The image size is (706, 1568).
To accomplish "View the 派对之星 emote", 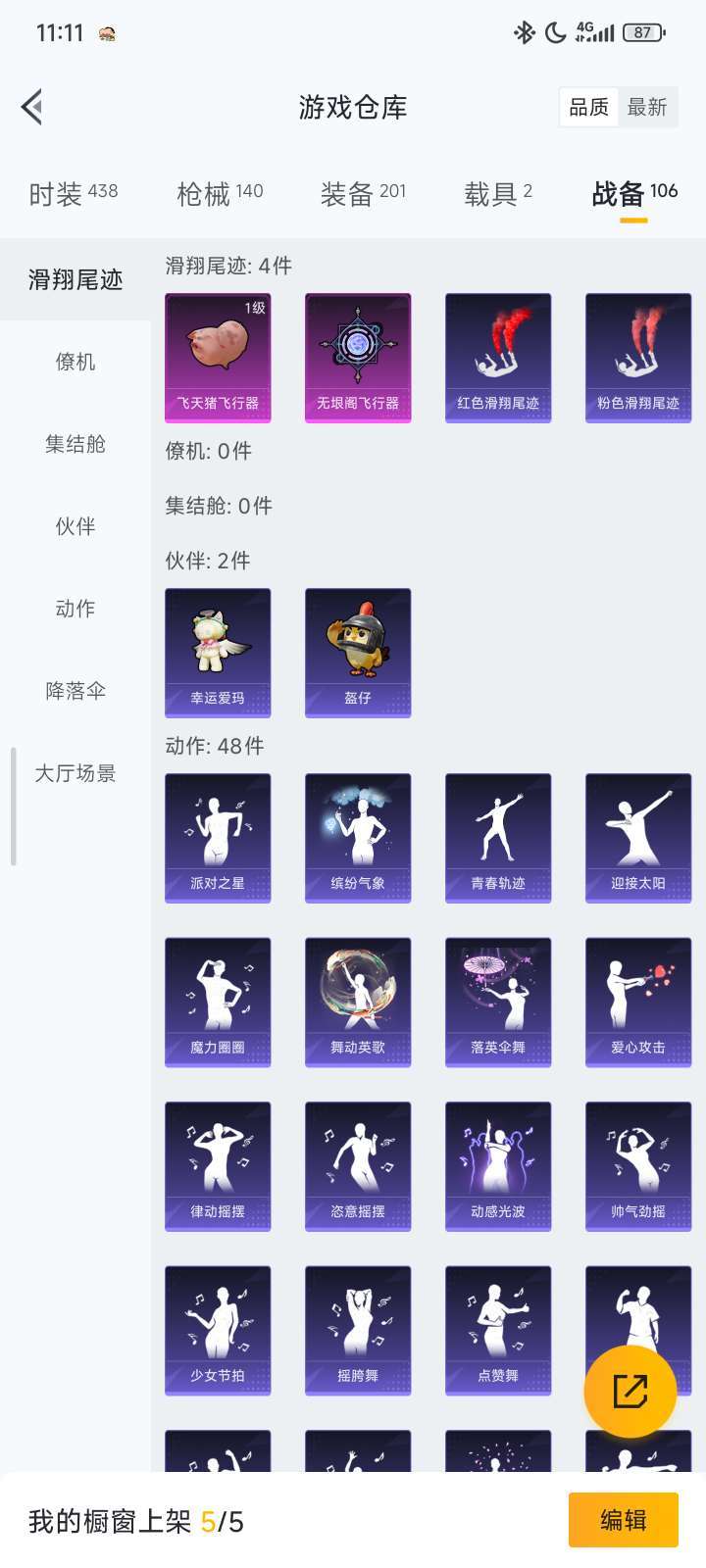I will point(218,838).
